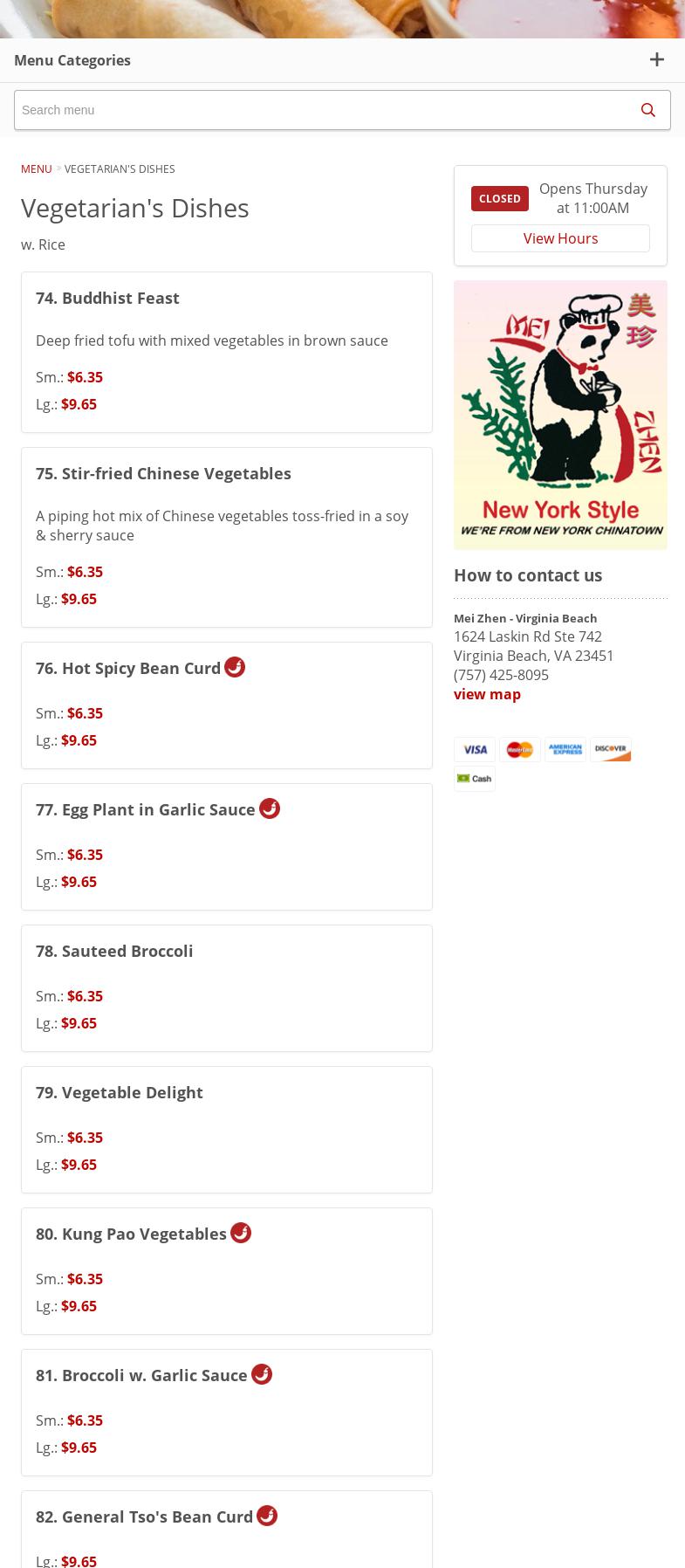Tap the Search menu input field
This screenshot has width=685, height=1568.
pos(319,110)
